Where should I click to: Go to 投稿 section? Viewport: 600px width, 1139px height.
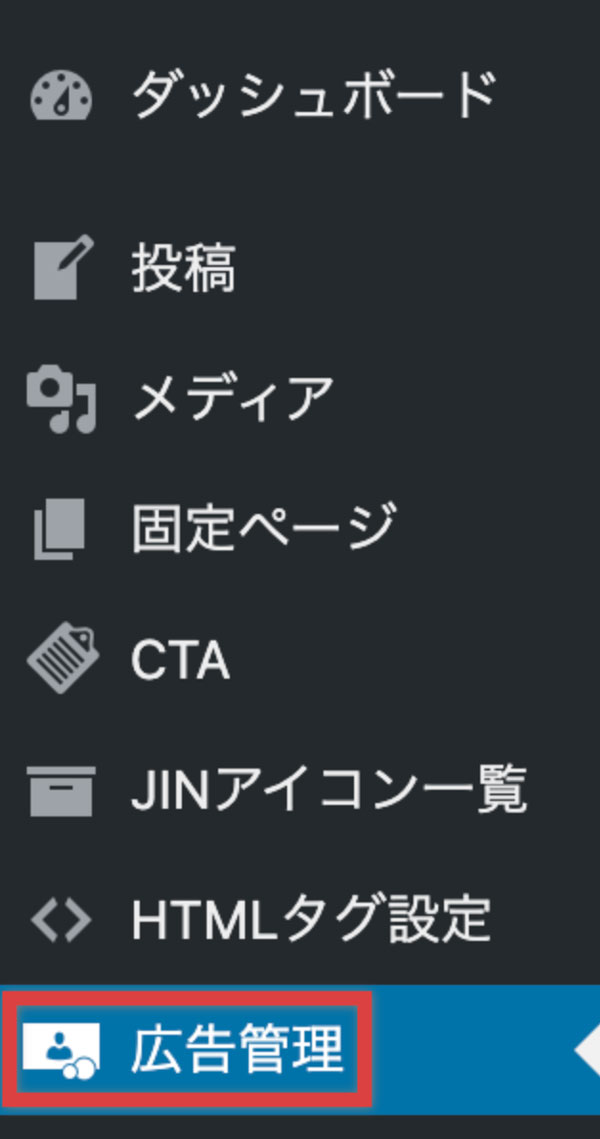coord(300,267)
